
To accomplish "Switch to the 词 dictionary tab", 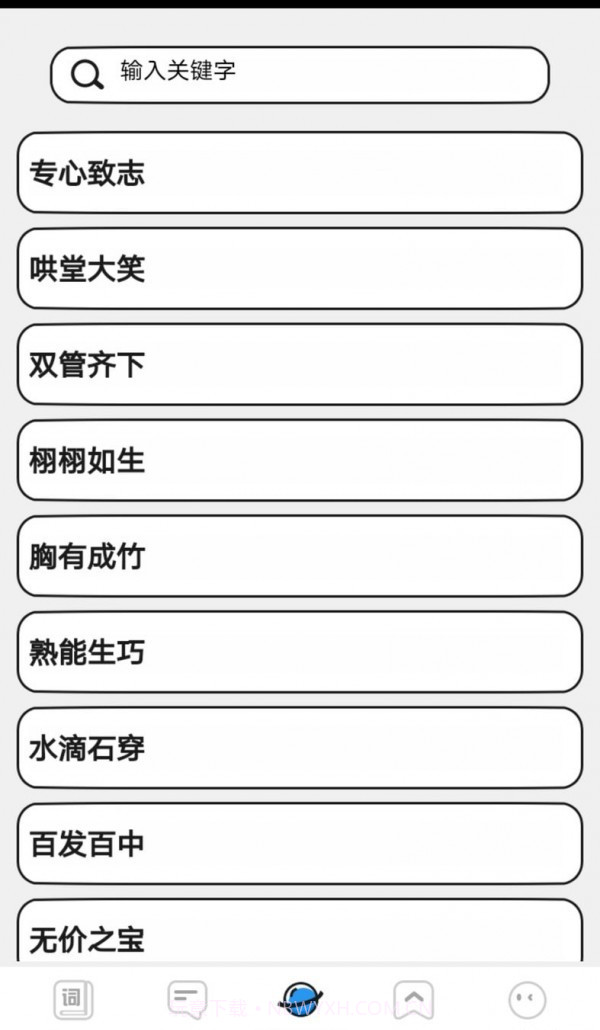I will pos(73,998).
